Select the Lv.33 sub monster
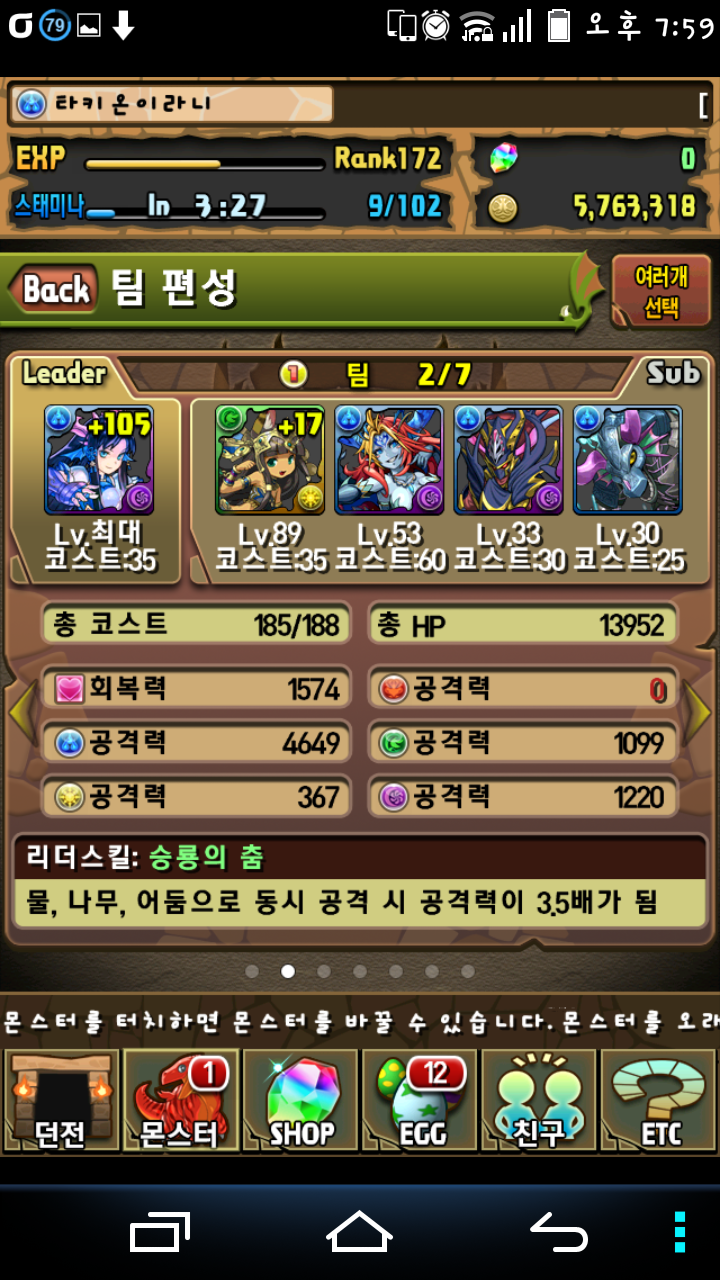The width and height of the screenshot is (720, 1280). click(508, 460)
